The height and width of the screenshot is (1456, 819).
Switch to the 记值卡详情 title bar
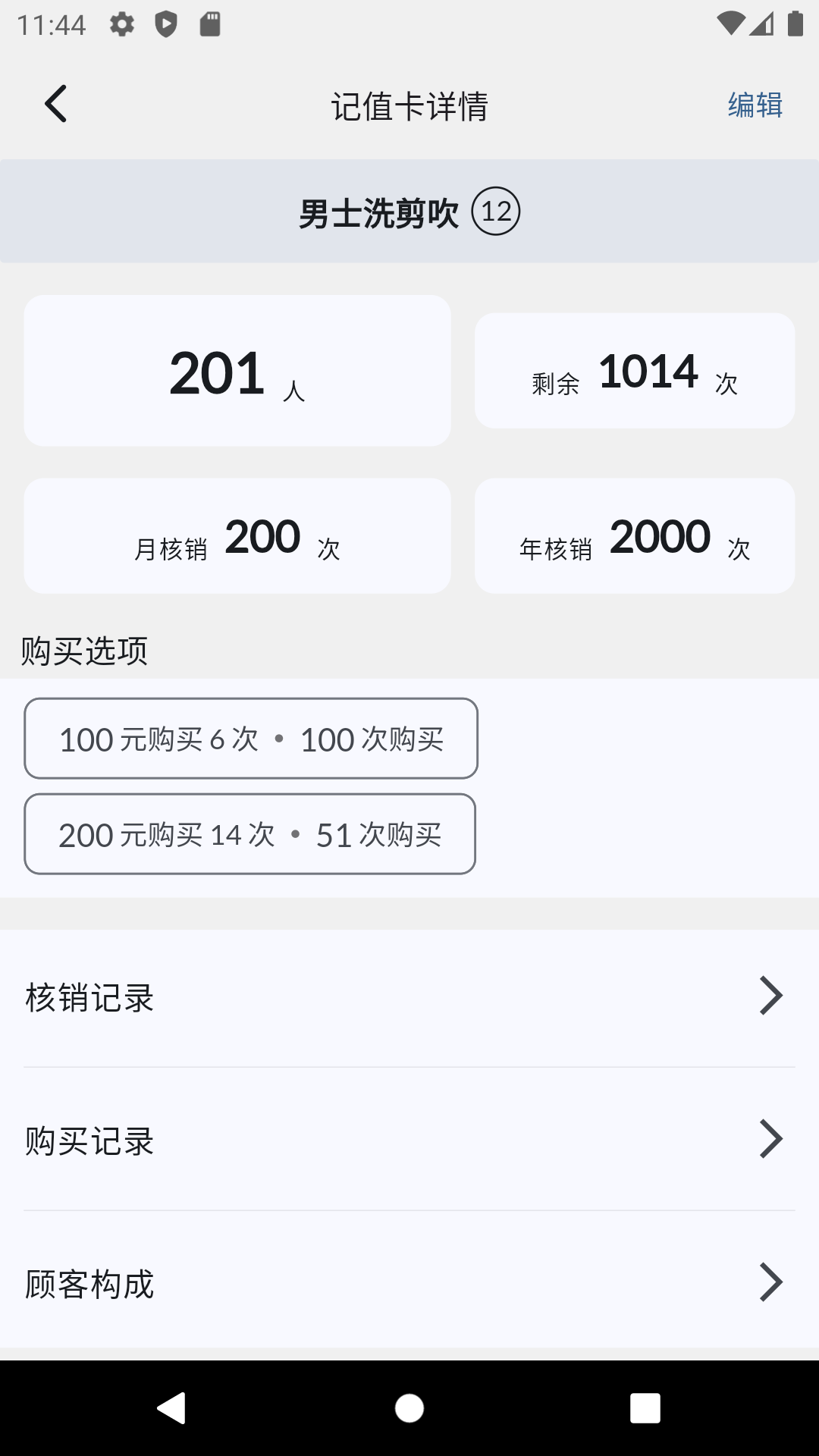click(409, 105)
